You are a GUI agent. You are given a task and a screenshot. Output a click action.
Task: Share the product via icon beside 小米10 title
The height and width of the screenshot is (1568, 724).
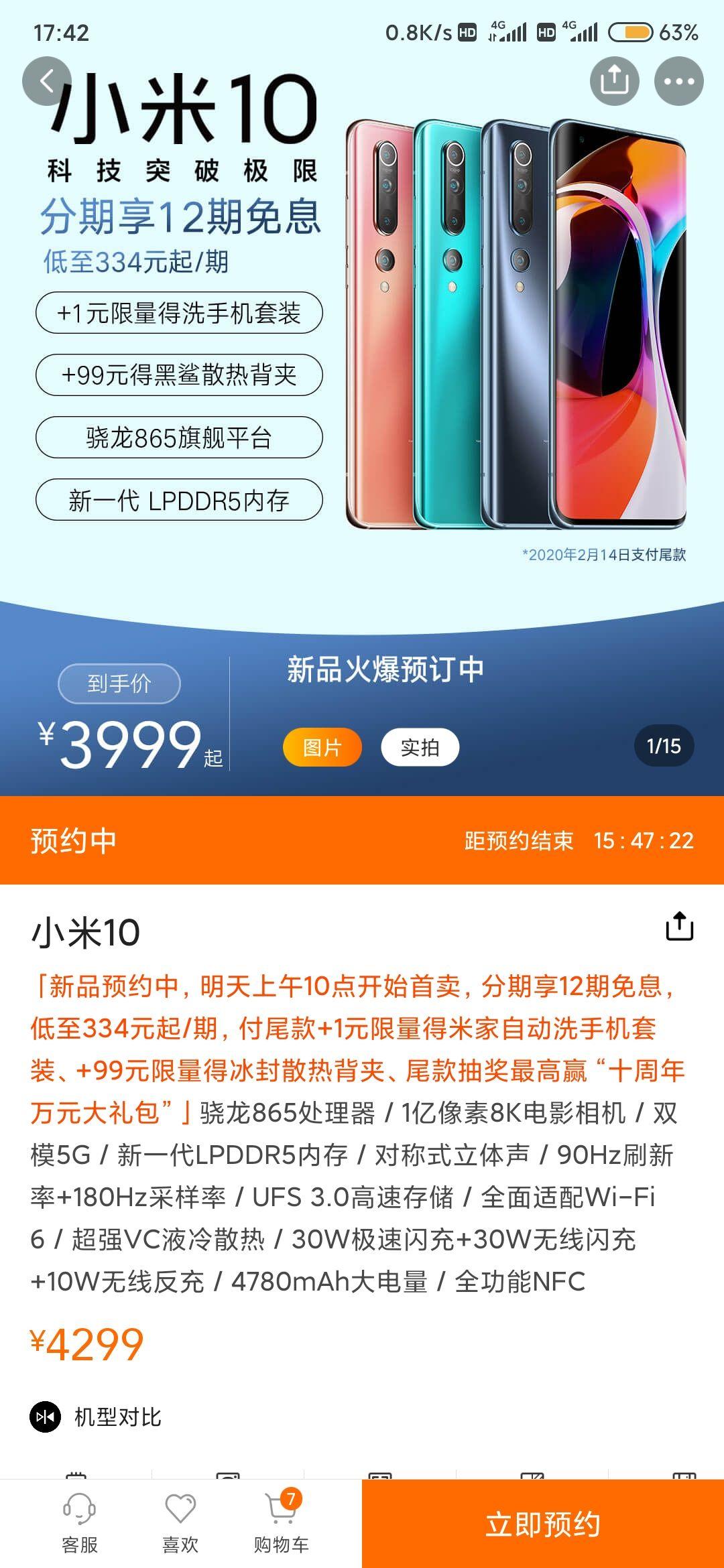pyautogui.click(x=678, y=927)
